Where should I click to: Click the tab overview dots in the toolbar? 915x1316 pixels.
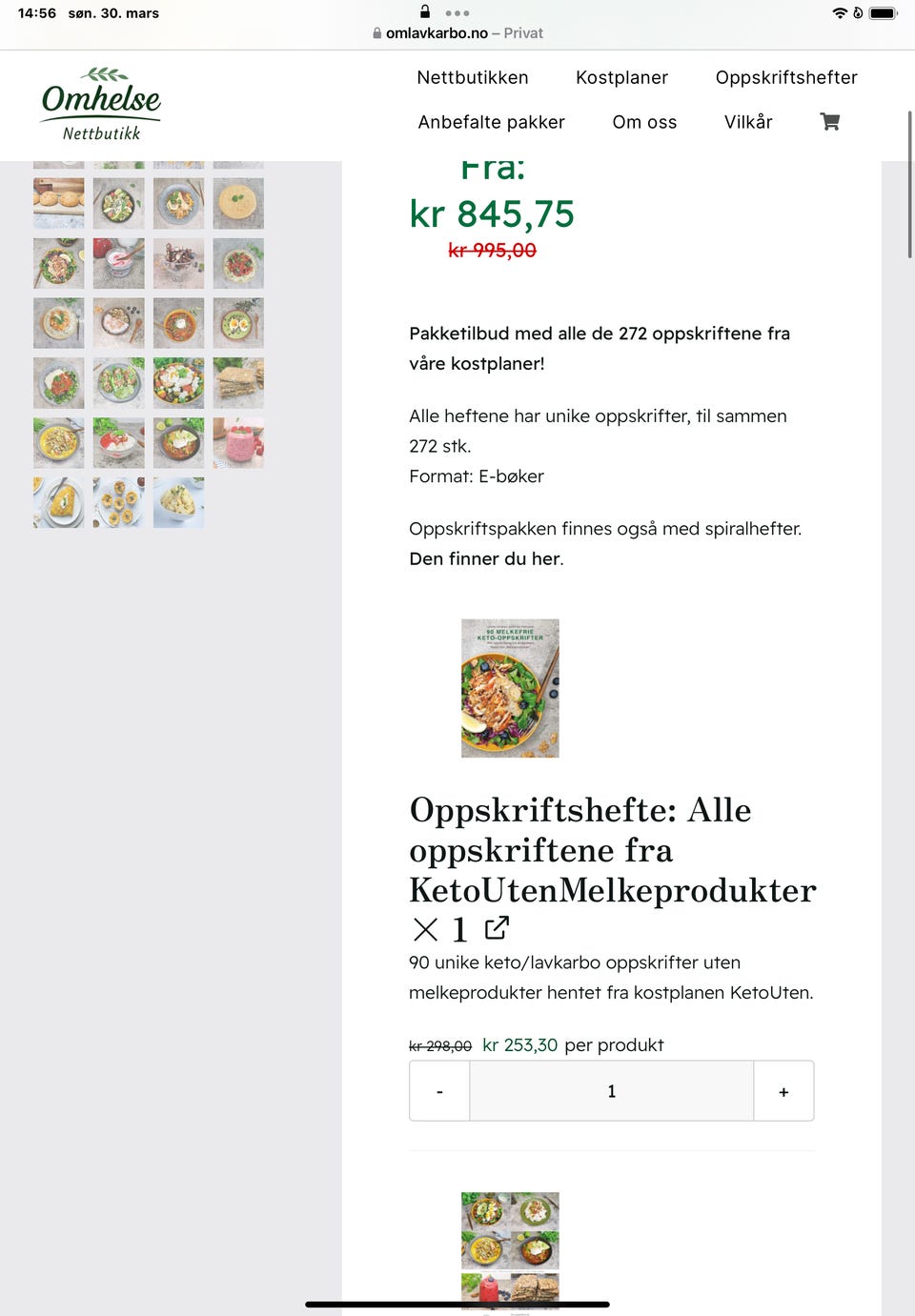(457, 12)
